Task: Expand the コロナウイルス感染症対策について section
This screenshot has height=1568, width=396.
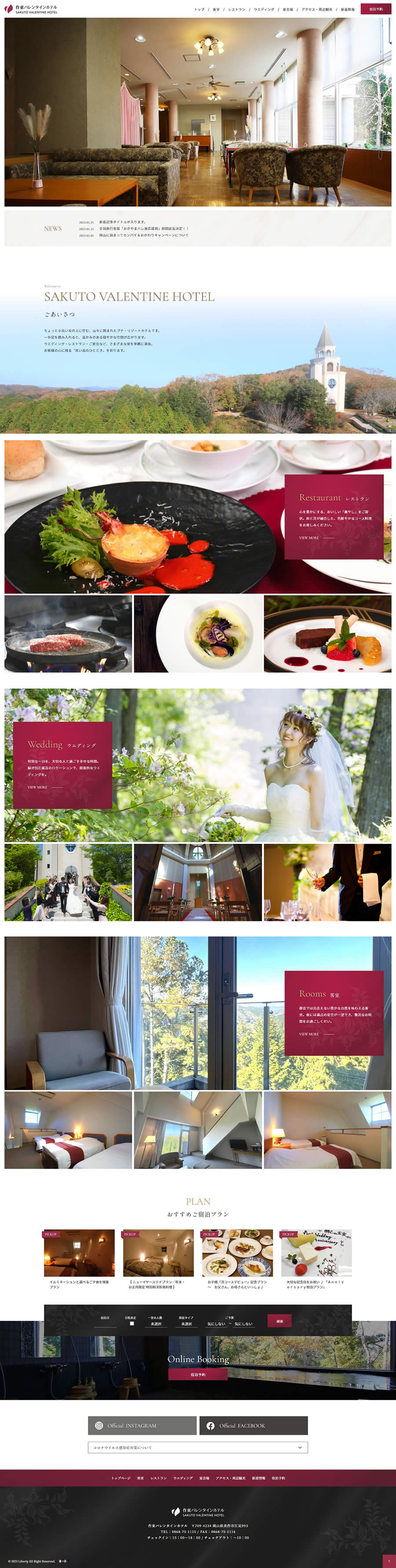Action: pyautogui.click(x=198, y=1447)
